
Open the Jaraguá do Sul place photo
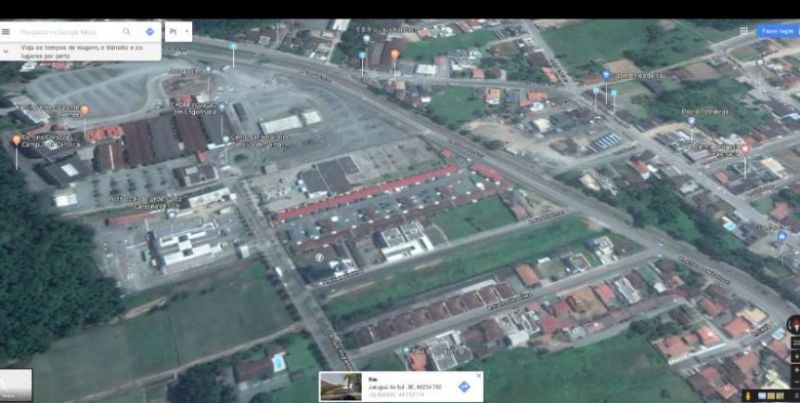[341, 387]
